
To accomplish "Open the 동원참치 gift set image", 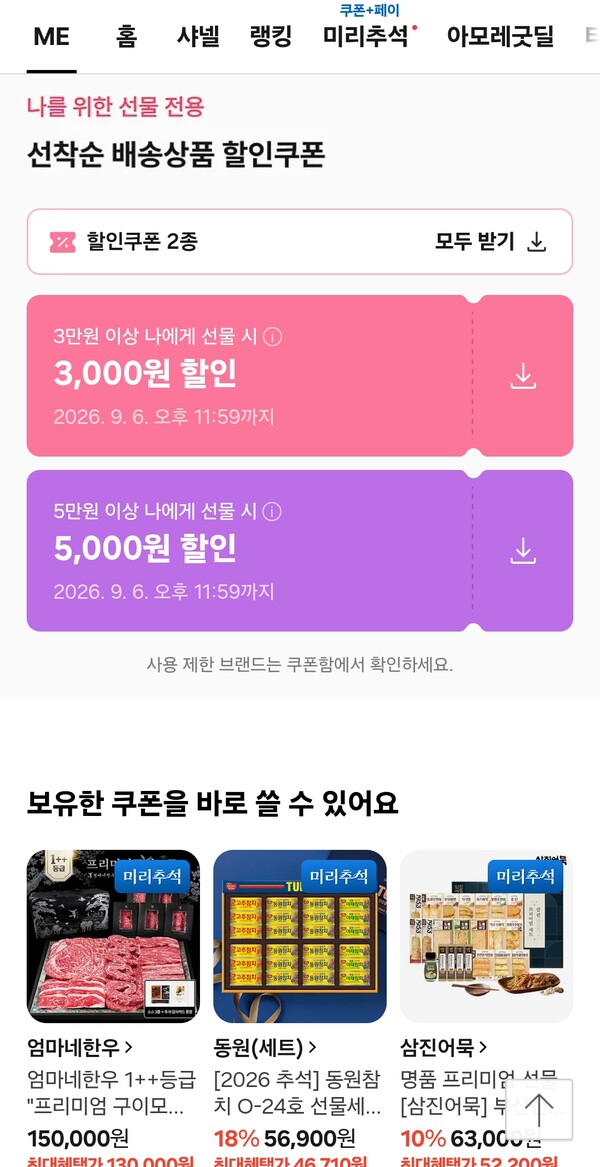I will coord(300,936).
